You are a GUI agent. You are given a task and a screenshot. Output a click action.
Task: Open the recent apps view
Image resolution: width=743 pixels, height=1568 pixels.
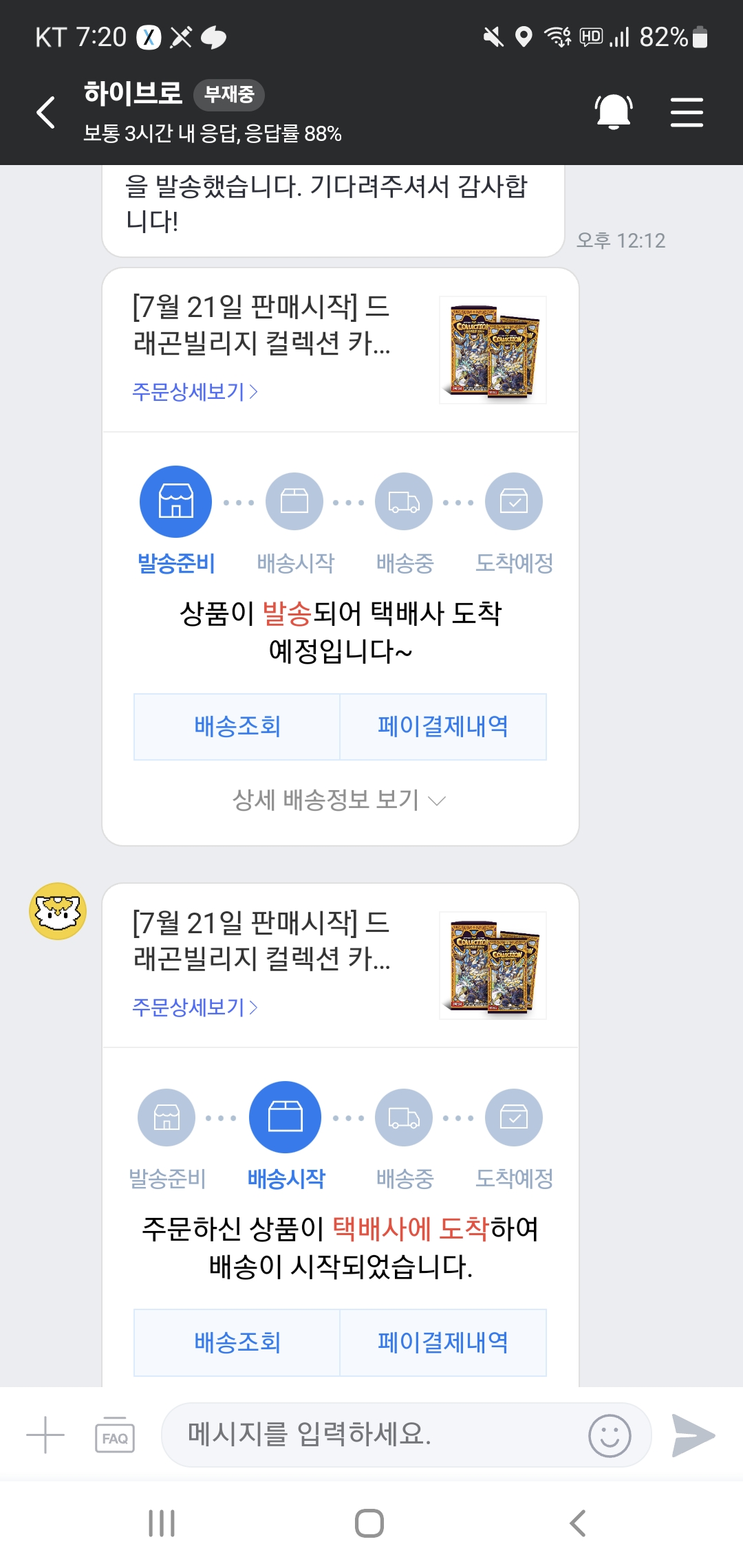tap(162, 1523)
